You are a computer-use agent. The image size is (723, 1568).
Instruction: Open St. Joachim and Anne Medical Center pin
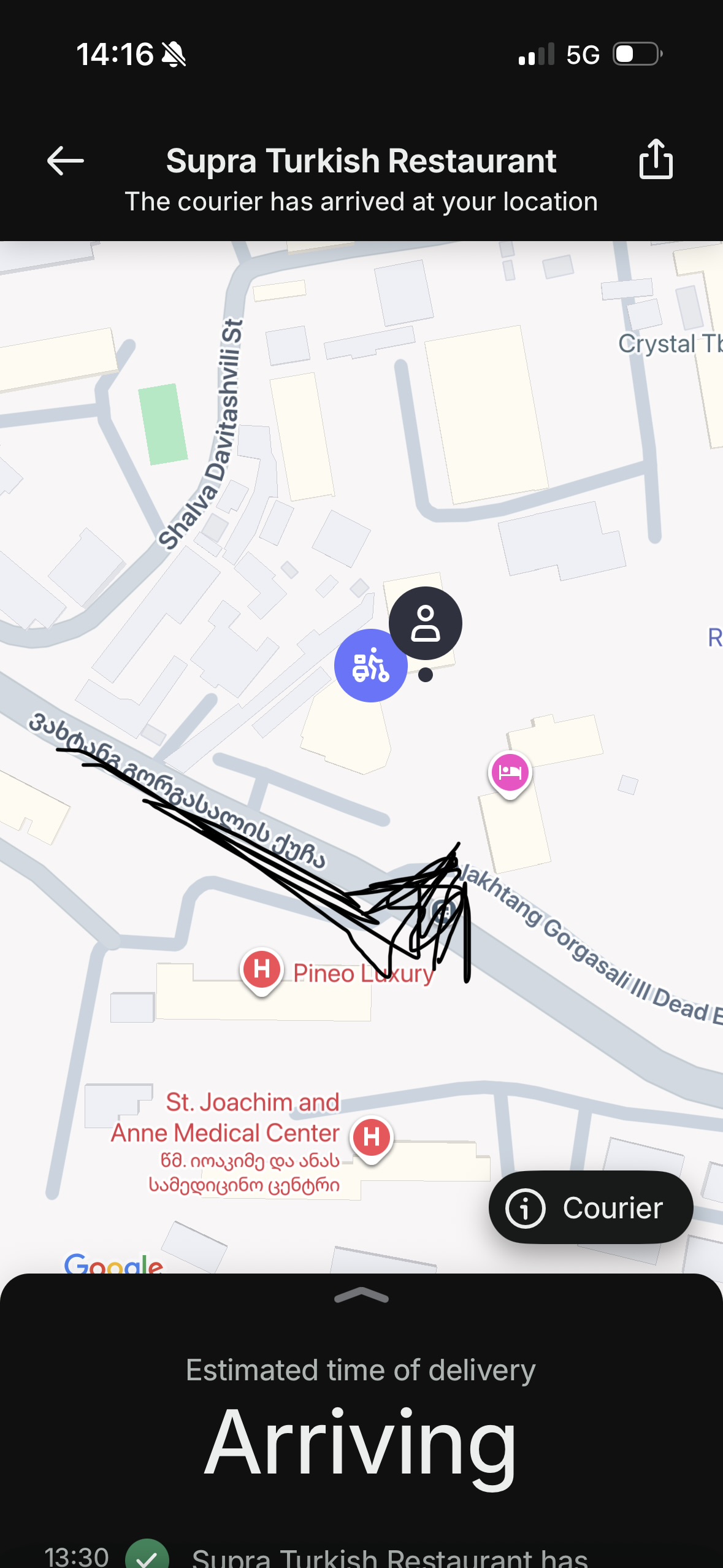coord(371,1139)
